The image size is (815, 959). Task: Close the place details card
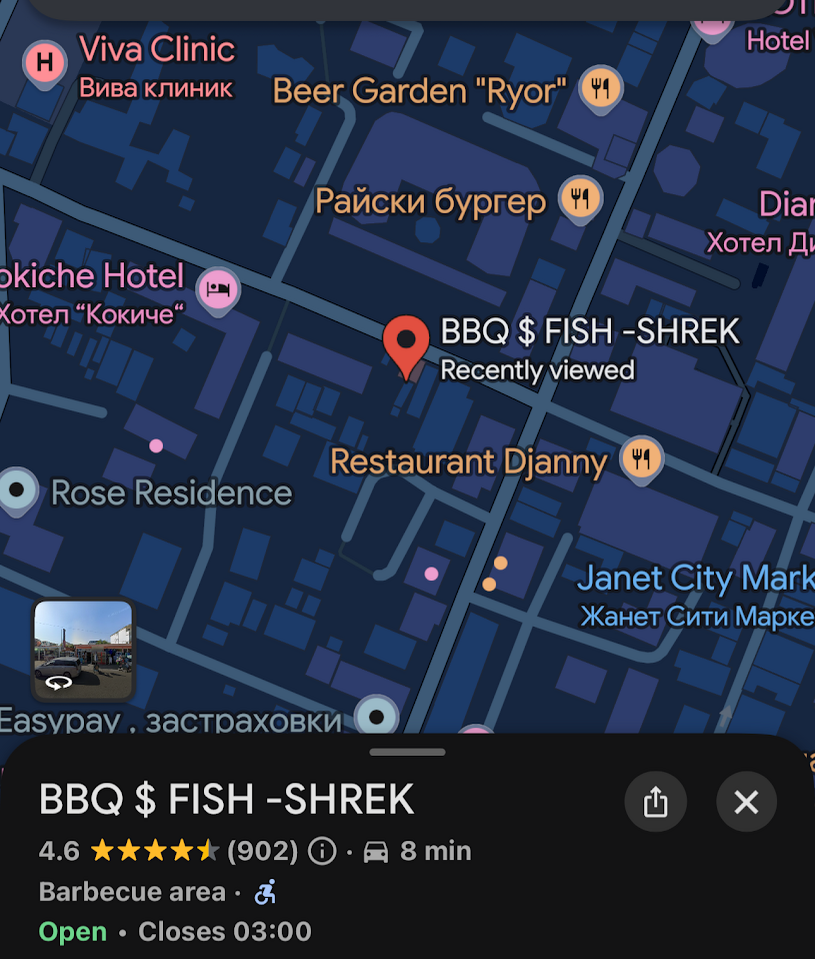coord(746,802)
